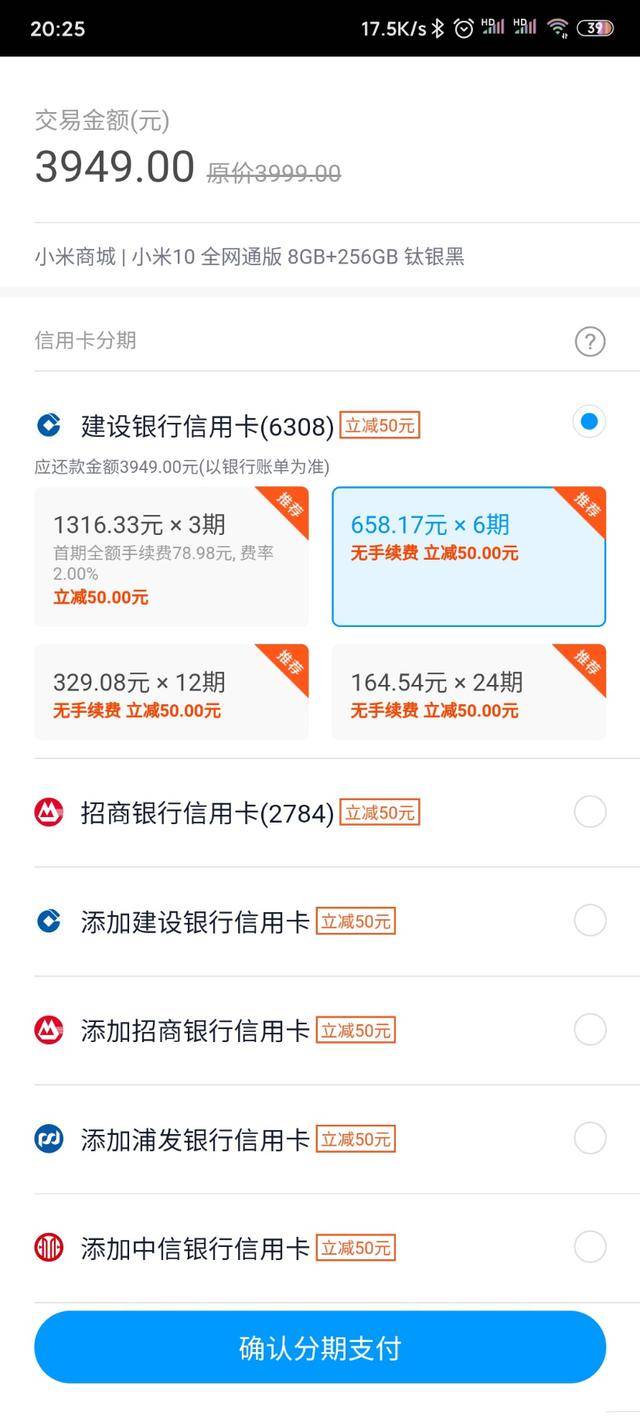Screen dimensions: 640x1417
Task: Confirm with 确认分期支付 button
Action: (320, 1347)
